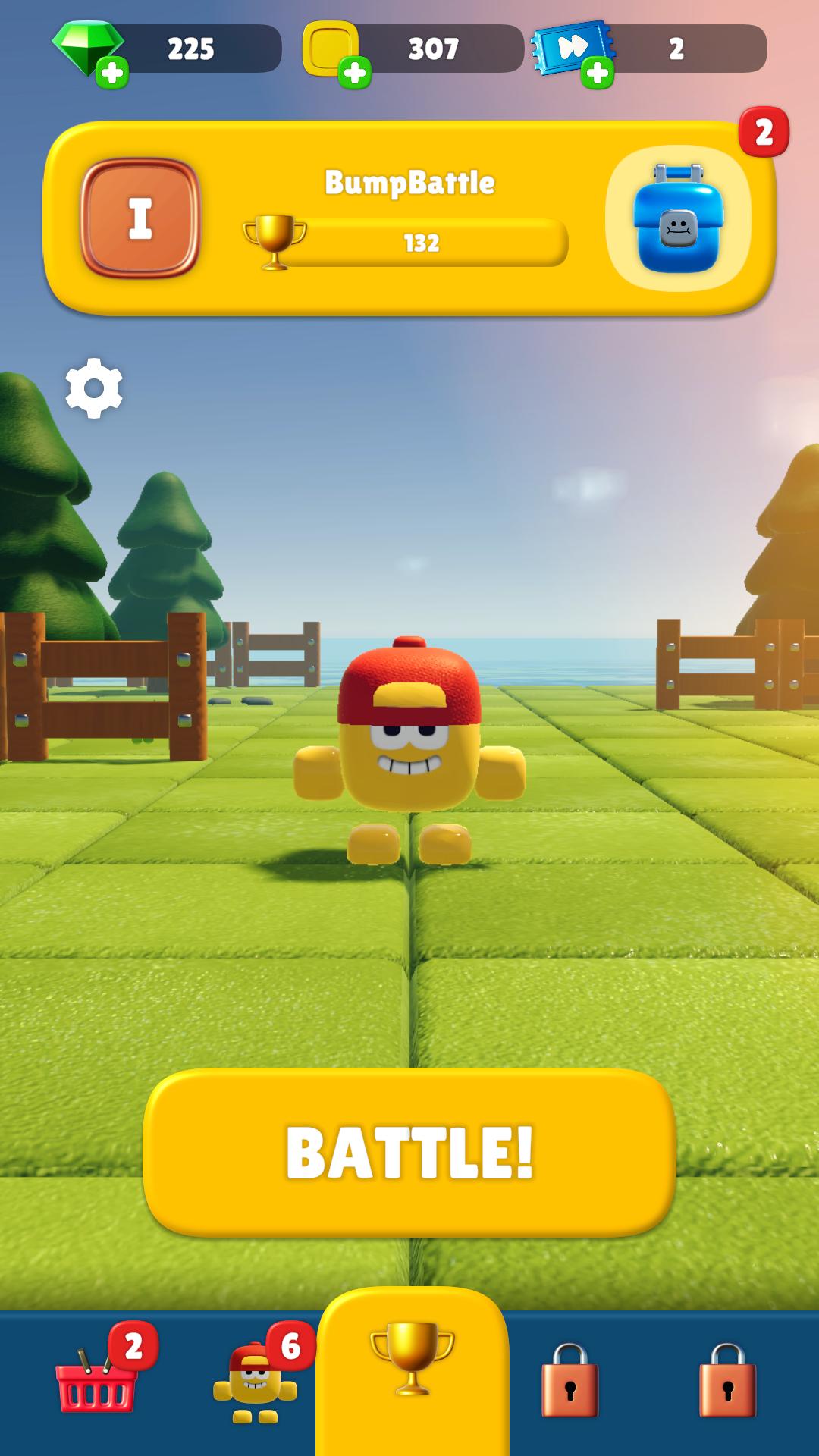The height and width of the screenshot is (1456, 819).
Task: Add more gold coins
Action: 354,74
